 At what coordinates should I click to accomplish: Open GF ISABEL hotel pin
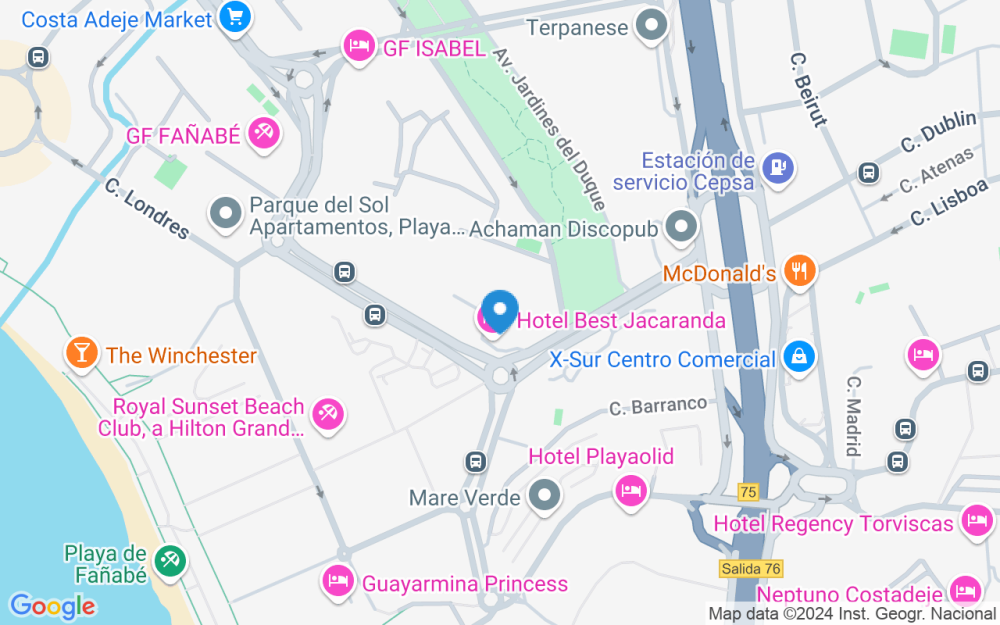point(358,46)
